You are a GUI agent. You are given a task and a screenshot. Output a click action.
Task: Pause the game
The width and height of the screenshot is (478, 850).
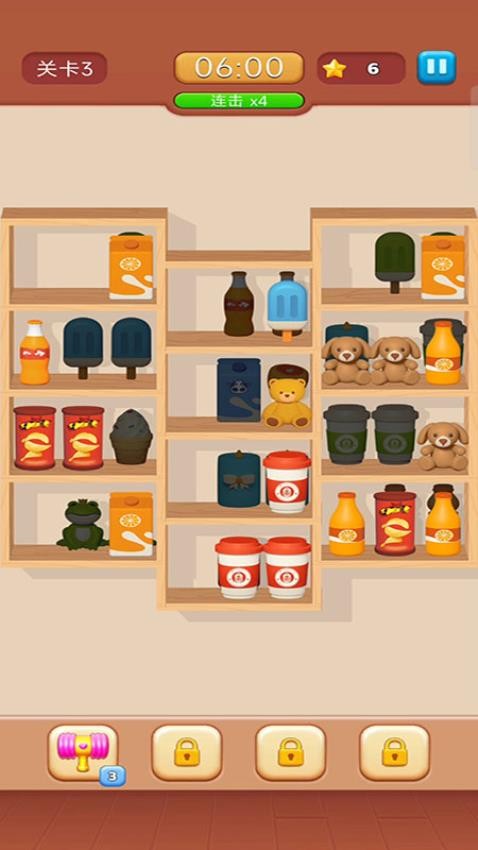point(436,68)
